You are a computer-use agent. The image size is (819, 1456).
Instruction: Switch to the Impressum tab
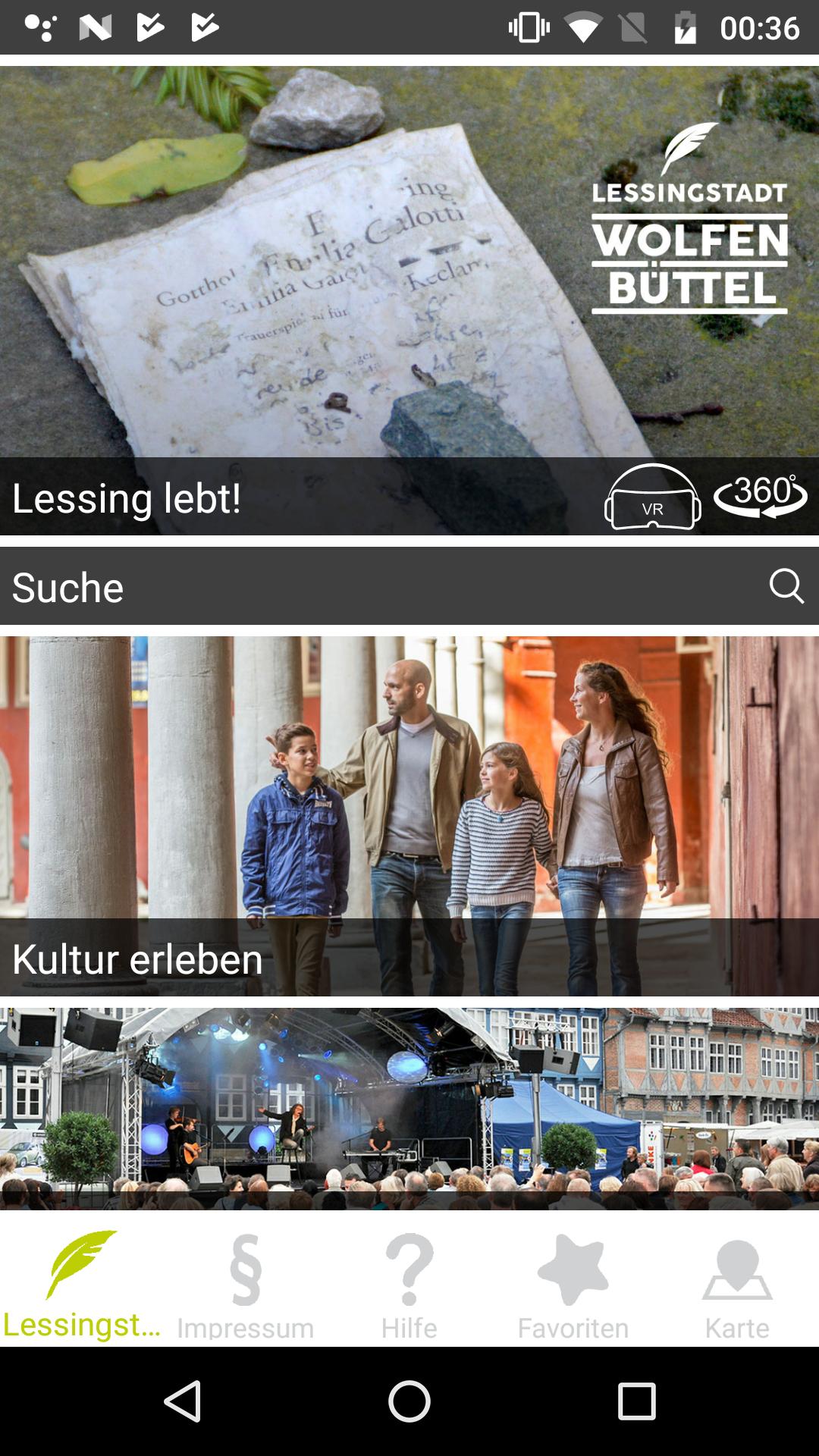246,1282
